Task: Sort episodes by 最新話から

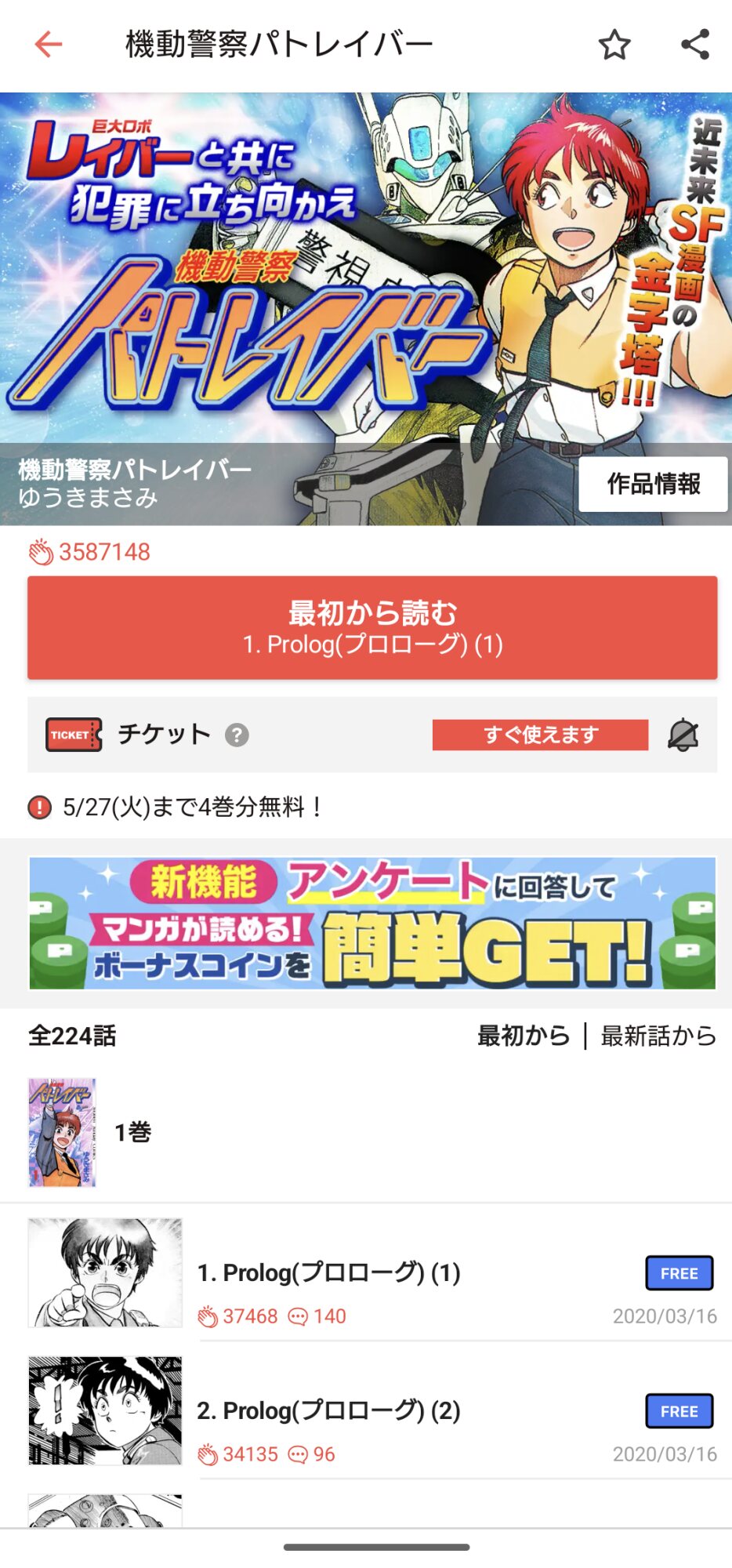Action: pyautogui.click(x=658, y=1036)
